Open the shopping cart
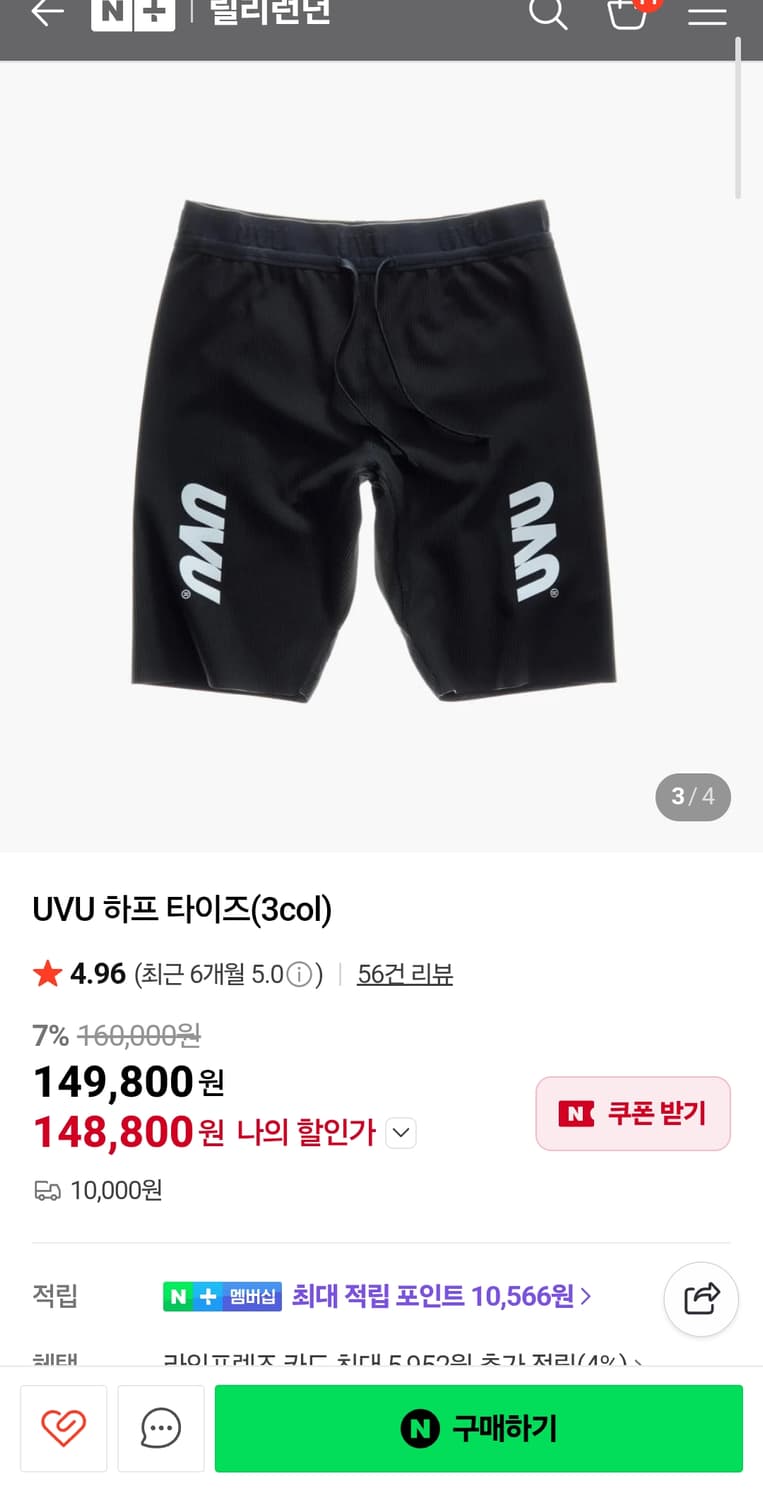 627,16
